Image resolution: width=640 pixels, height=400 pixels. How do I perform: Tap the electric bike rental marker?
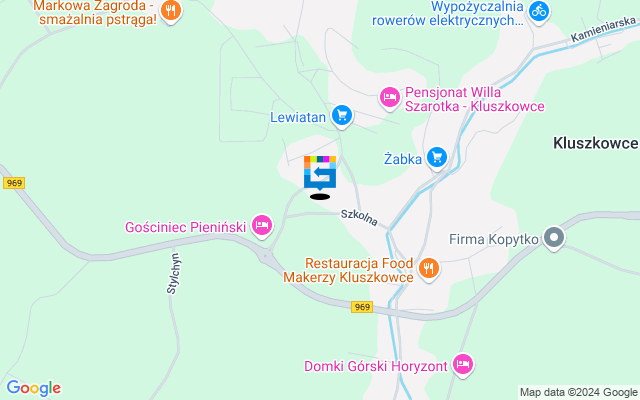[x=540, y=12]
